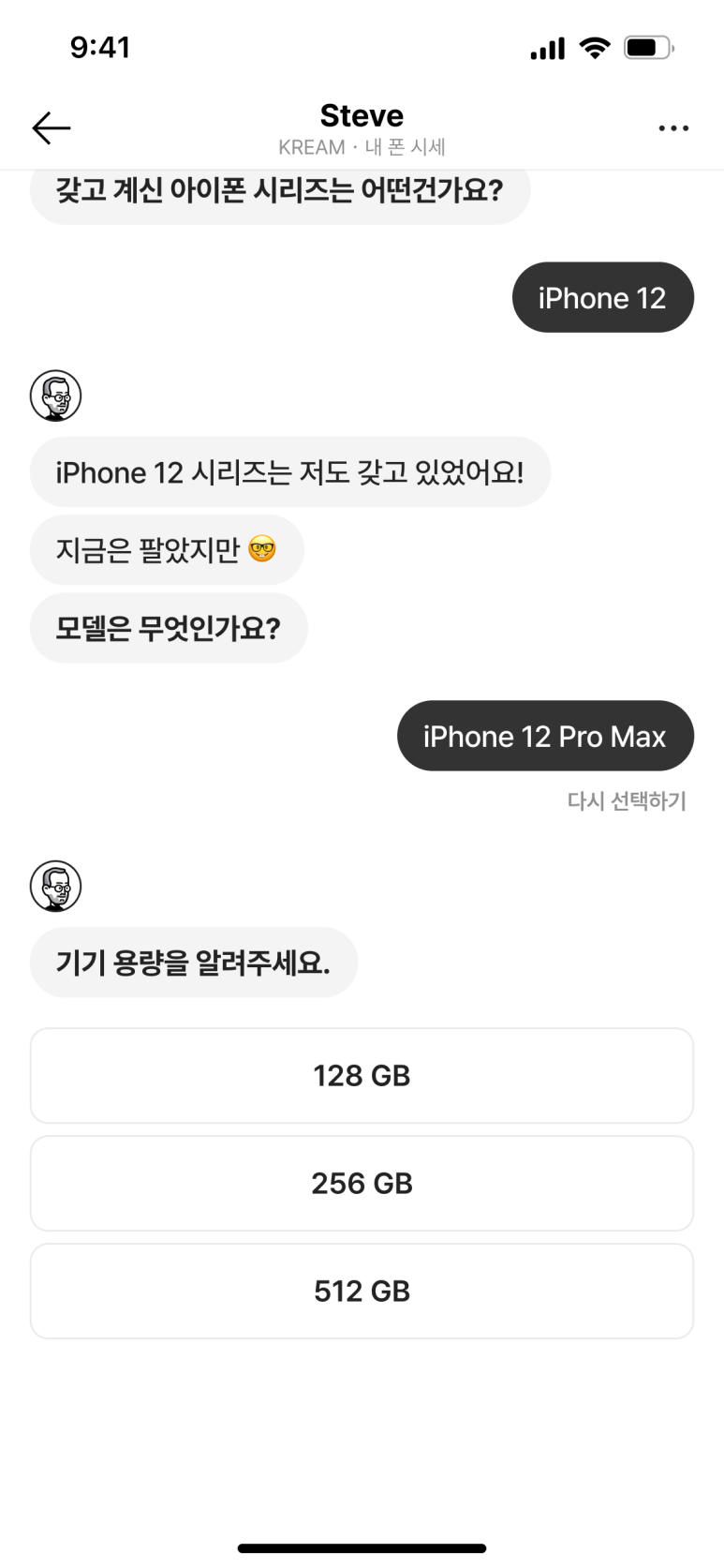Image resolution: width=724 pixels, height=1568 pixels.
Task: Go back using the arrow icon
Action: point(52,127)
